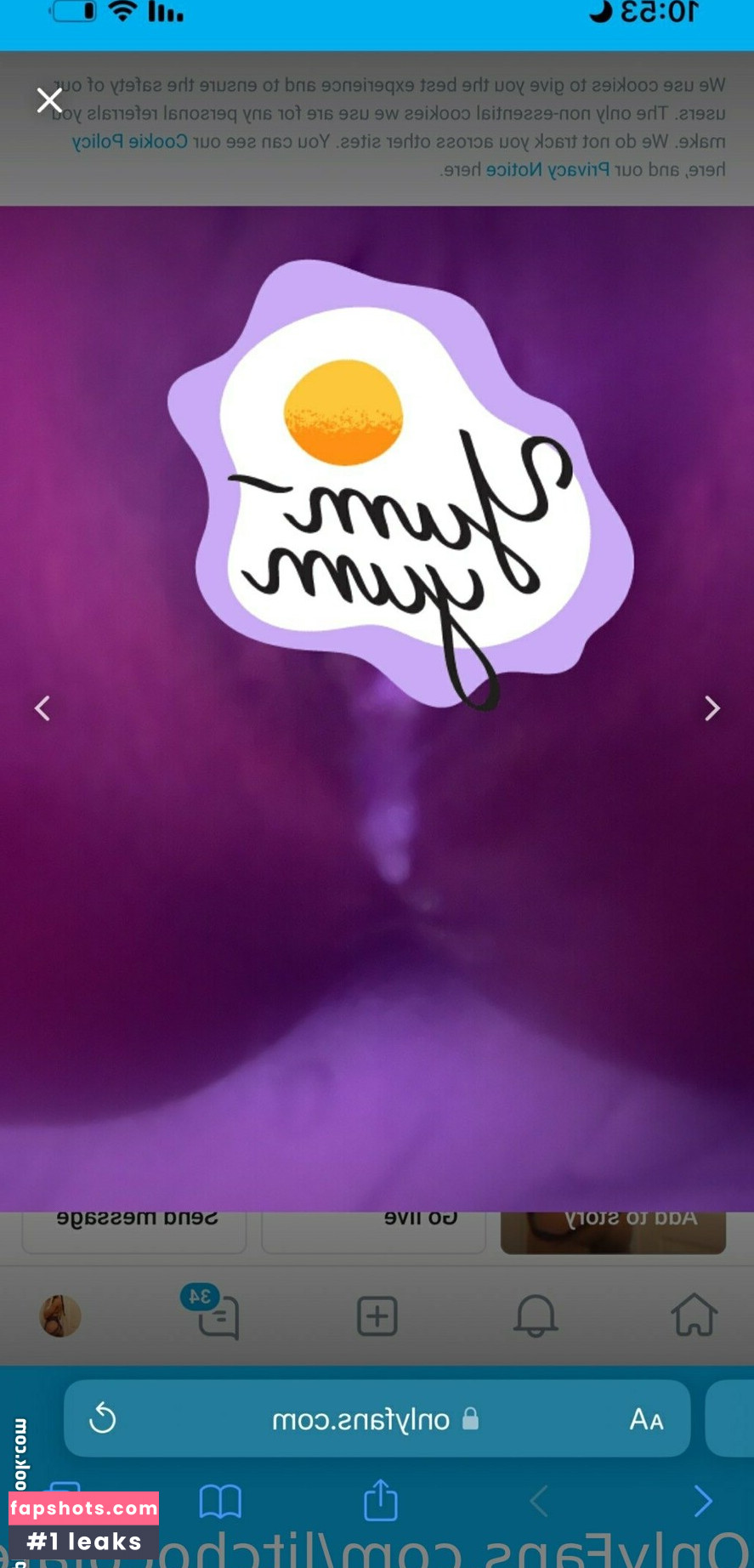Tap the OnlyFans home icon
Image resolution: width=754 pixels, height=1568 pixels.
(x=694, y=1315)
